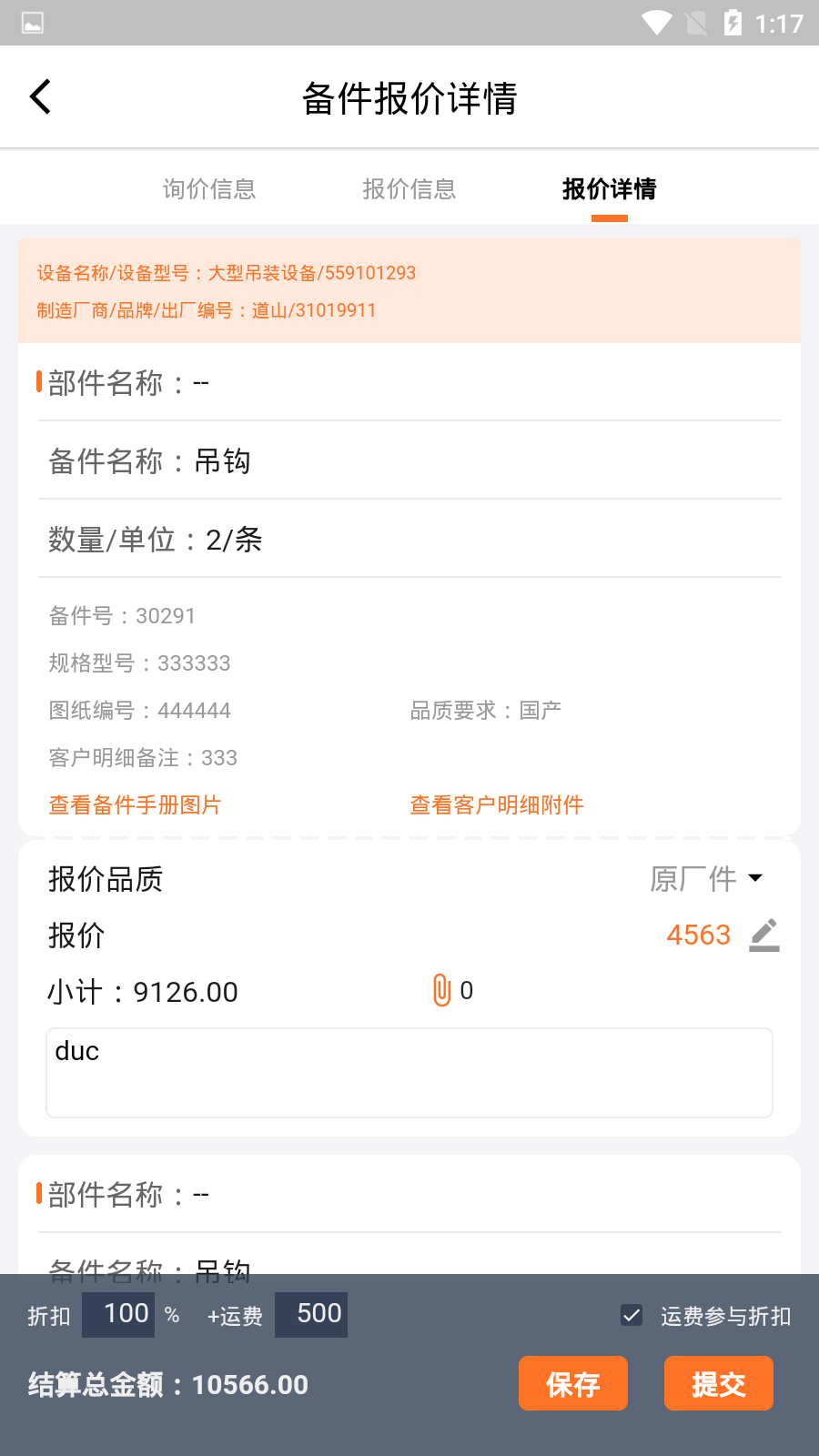Edit the quote price 4563 with pencil icon
The image size is (819, 1456).
click(x=764, y=935)
